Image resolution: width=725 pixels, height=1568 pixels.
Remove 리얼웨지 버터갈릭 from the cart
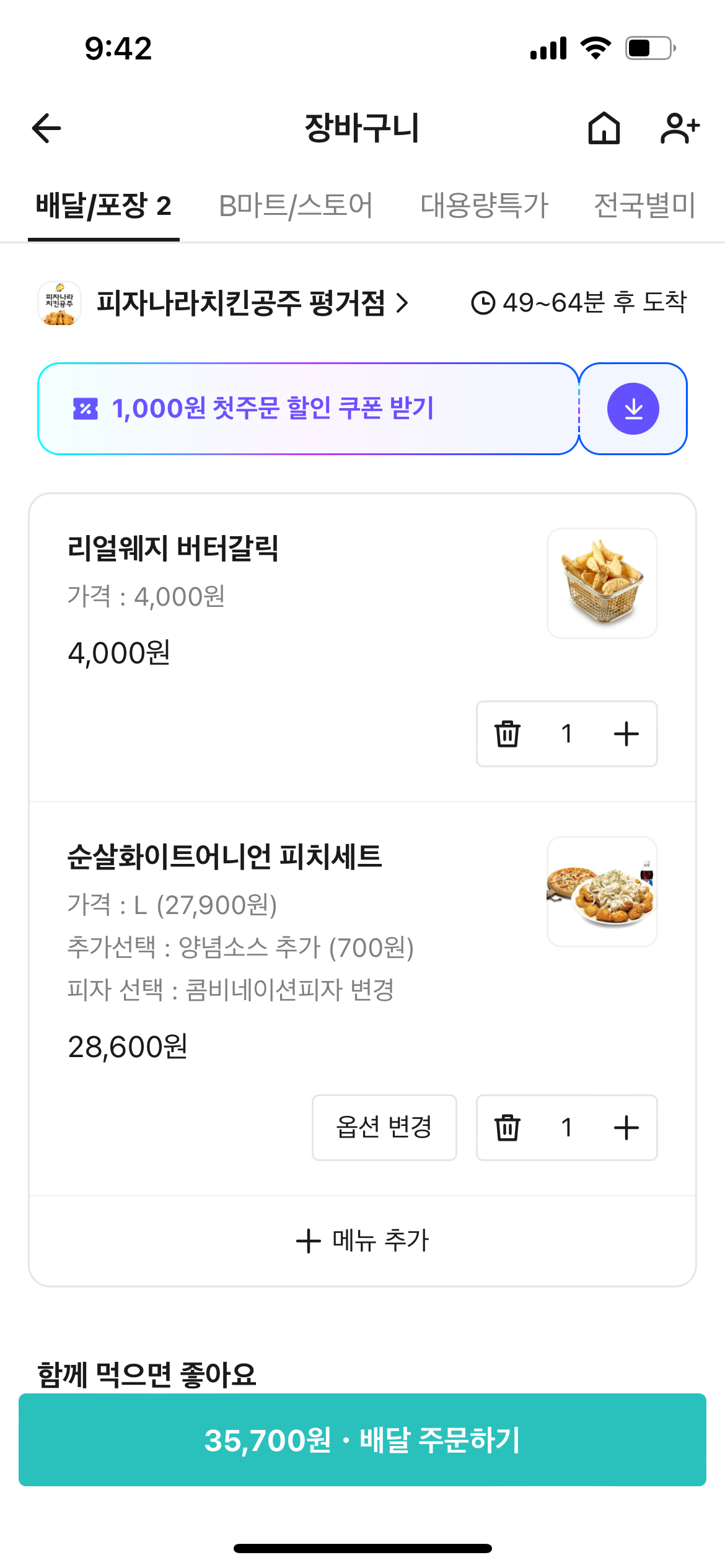(507, 734)
